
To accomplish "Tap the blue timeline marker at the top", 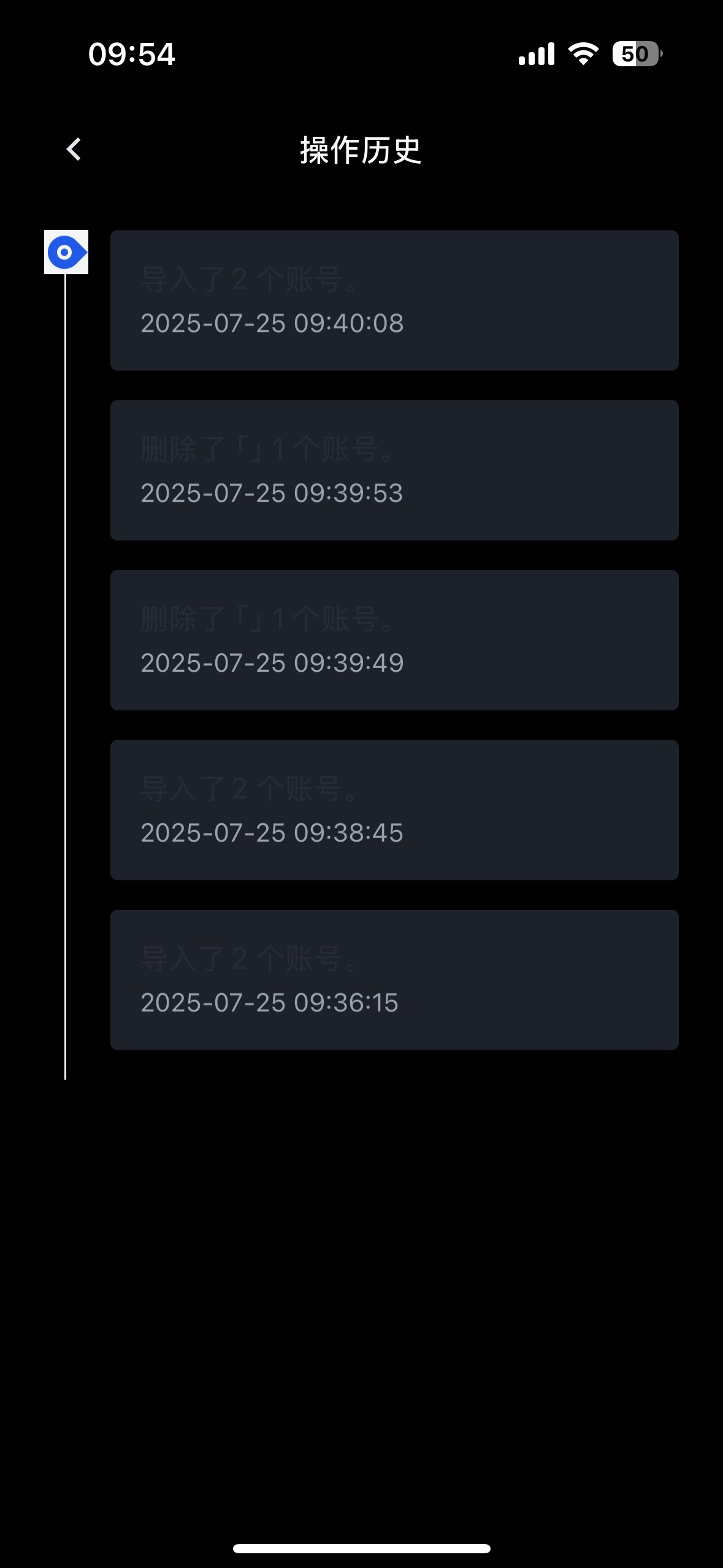I will coord(66,252).
